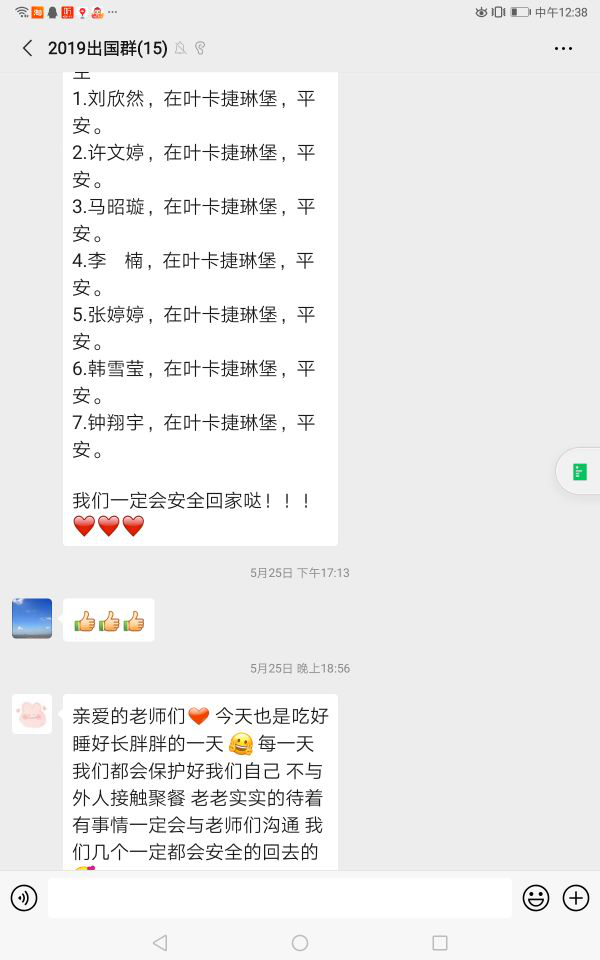Tap the message text field
600x960 pixels.
pyautogui.click(x=280, y=898)
